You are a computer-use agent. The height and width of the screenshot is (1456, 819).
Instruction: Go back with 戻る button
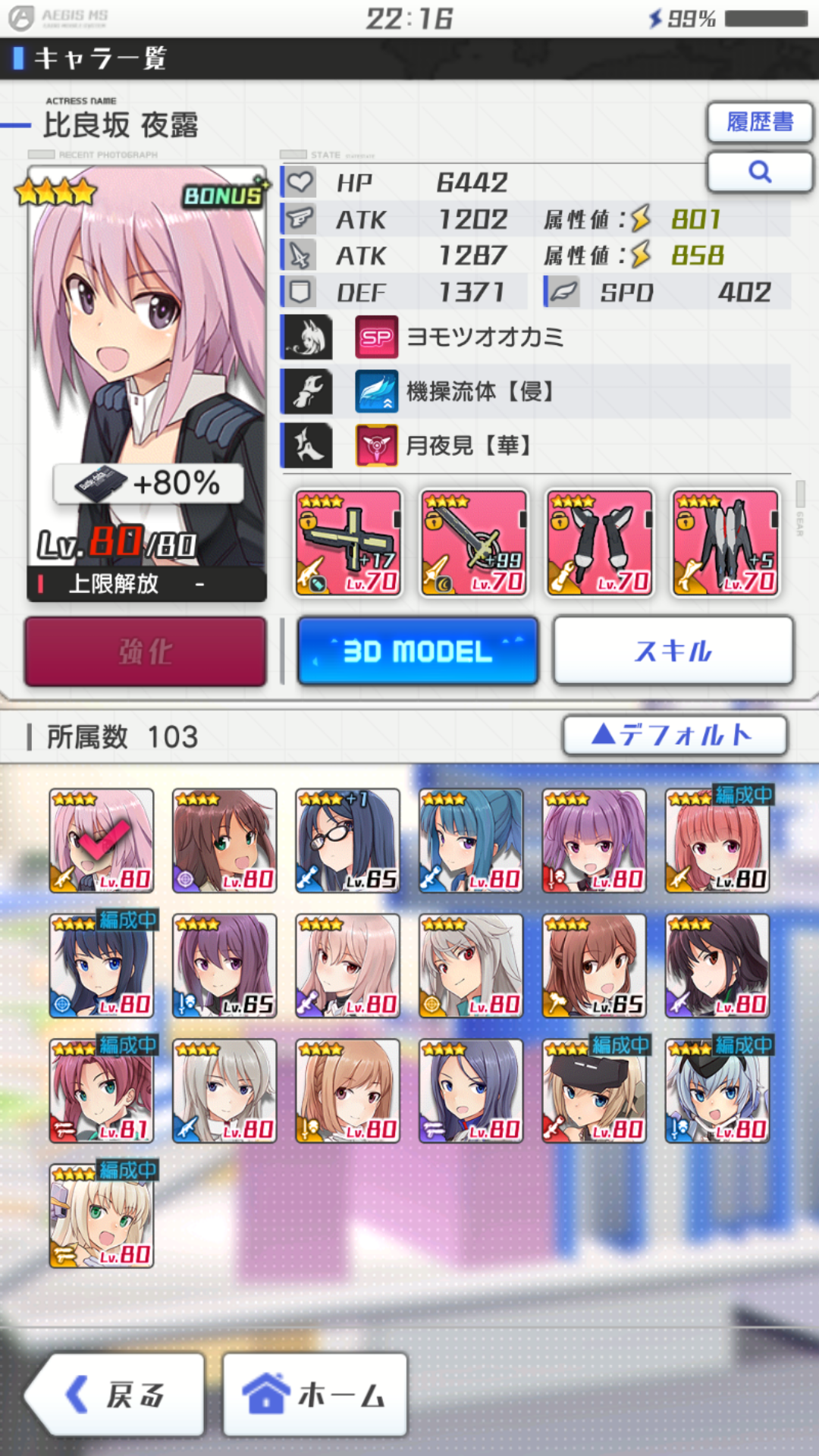click(115, 1395)
